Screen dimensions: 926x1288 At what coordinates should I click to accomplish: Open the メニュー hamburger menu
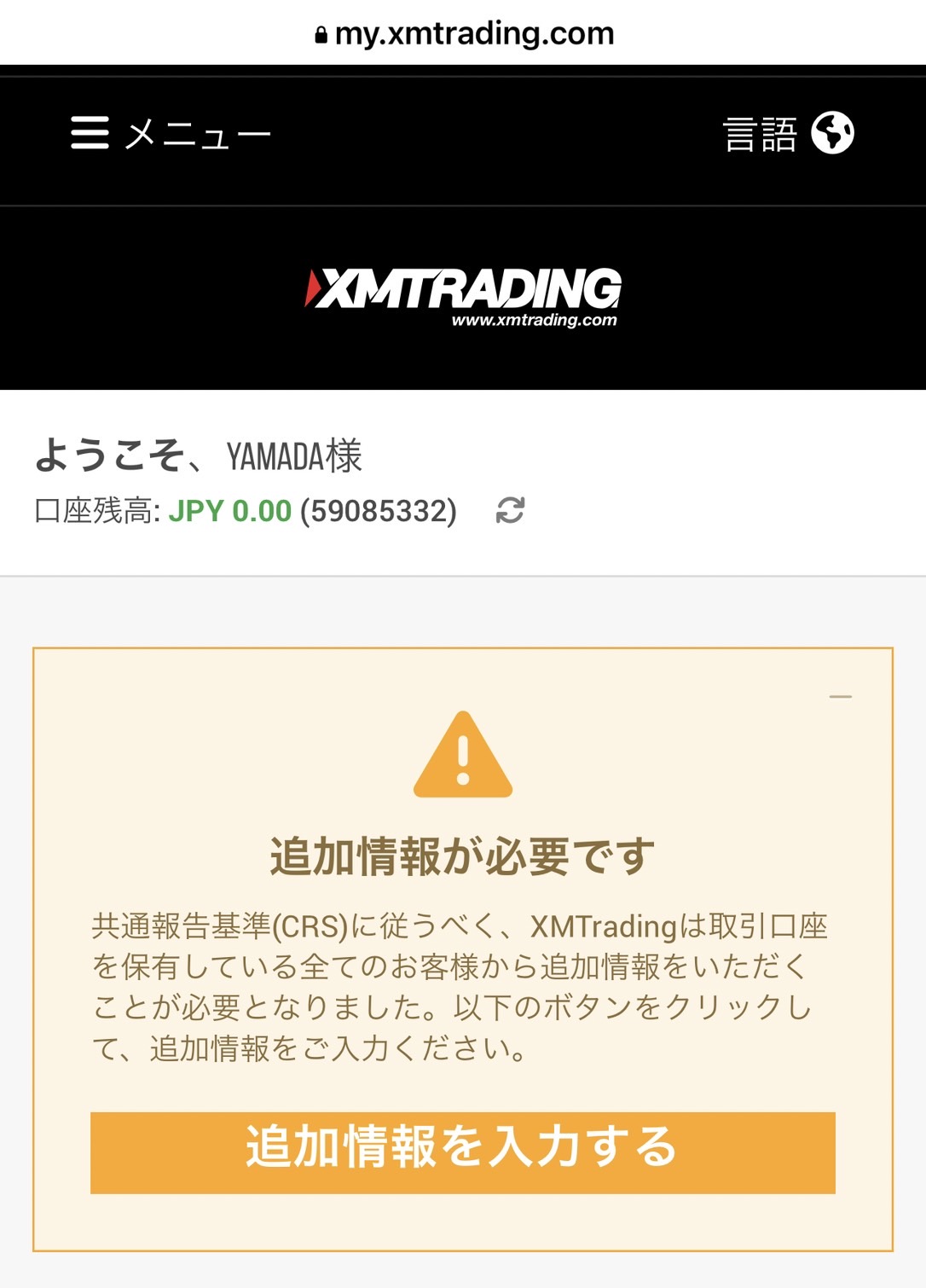click(170, 134)
